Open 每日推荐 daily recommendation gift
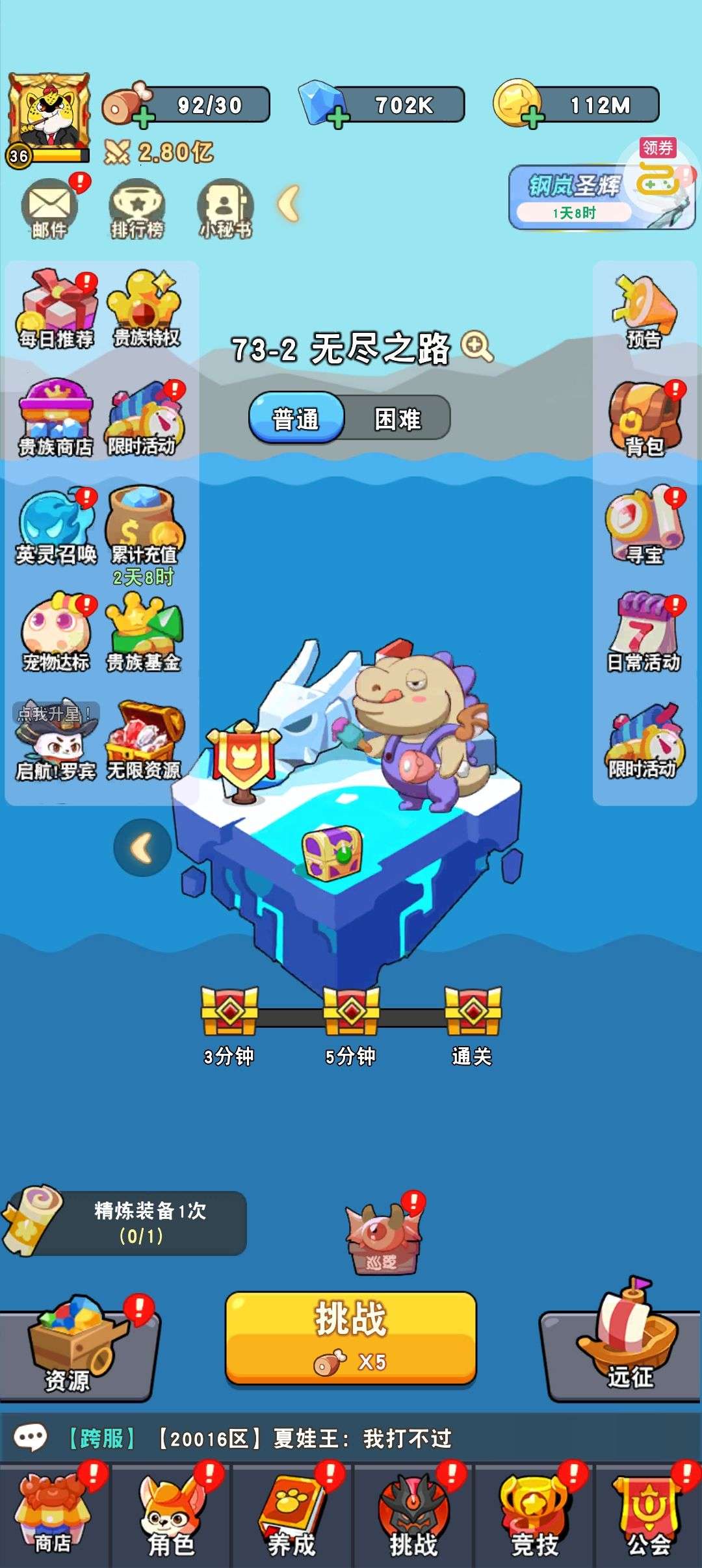Image resolution: width=702 pixels, height=1568 pixels. pyautogui.click(x=56, y=309)
